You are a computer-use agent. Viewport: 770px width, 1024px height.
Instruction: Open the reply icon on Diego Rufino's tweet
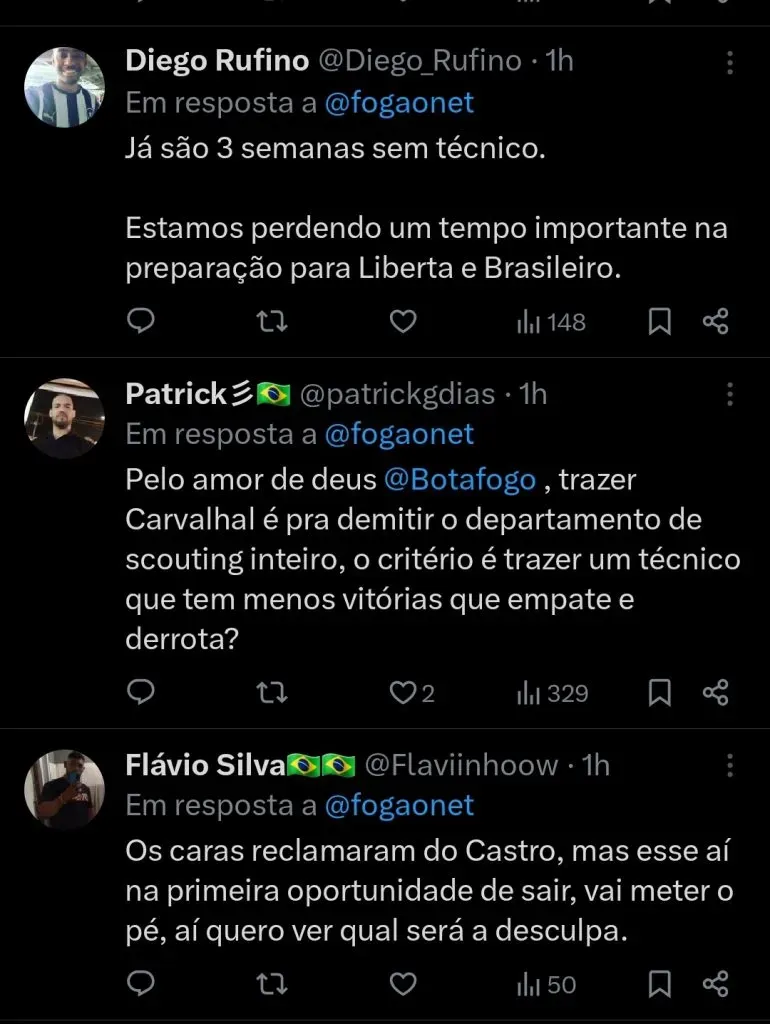[x=140, y=321]
